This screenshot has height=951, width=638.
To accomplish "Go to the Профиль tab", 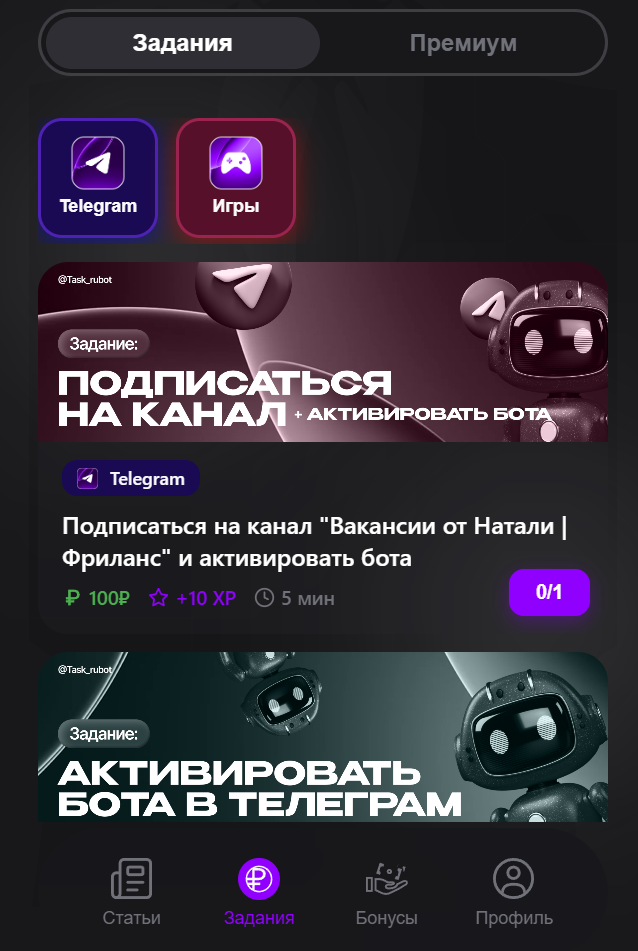I will click(x=513, y=892).
